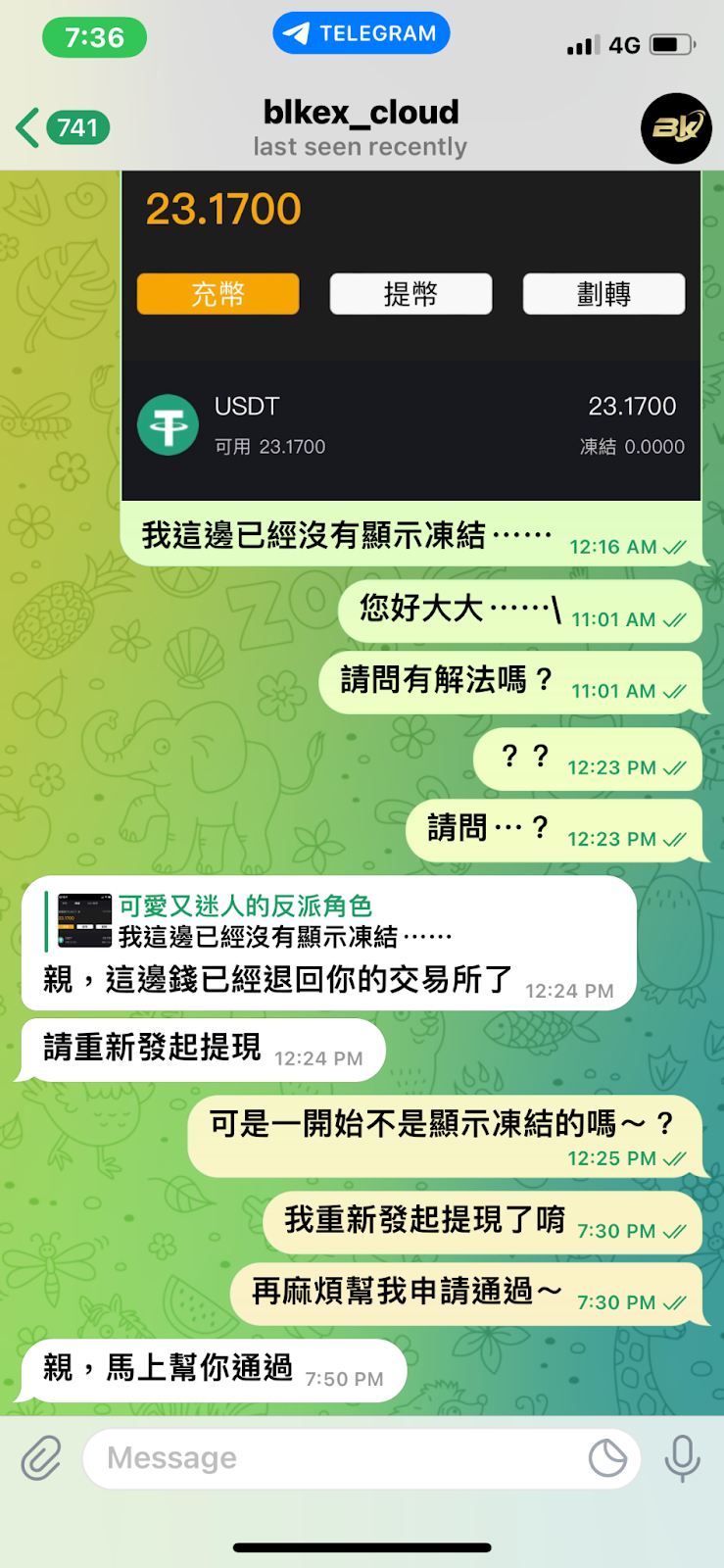This screenshot has width=724, height=1568.
Task: Go back to the chat list
Action: 61,128
